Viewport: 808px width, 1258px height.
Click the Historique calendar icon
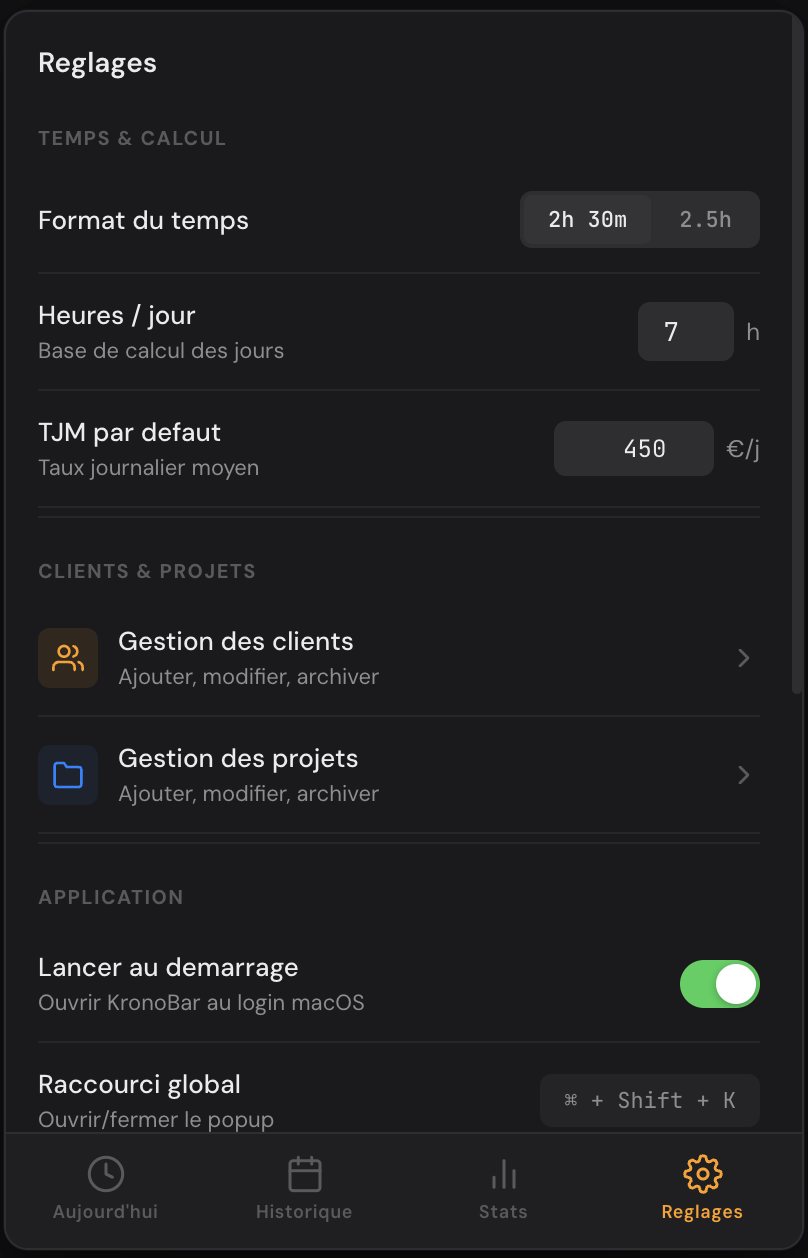click(303, 1173)
